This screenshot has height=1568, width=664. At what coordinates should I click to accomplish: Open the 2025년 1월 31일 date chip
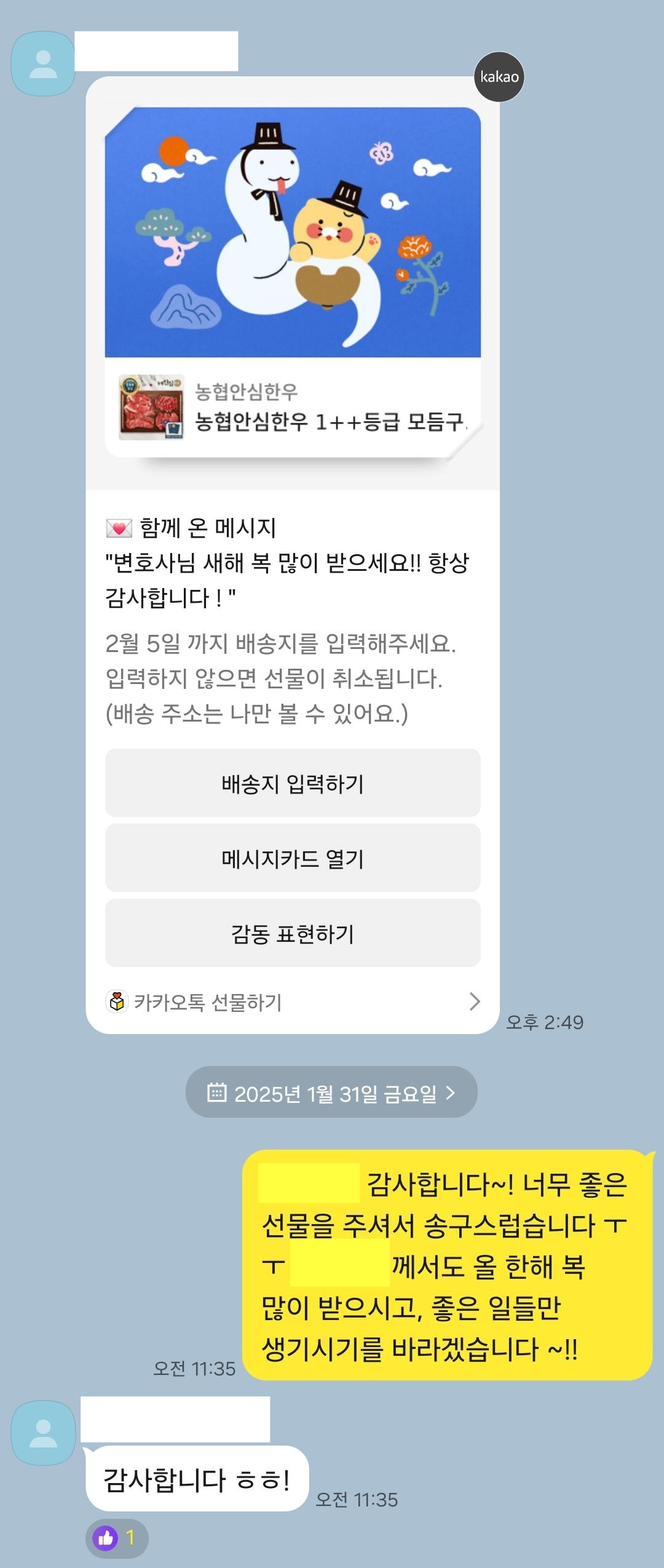click(331, 1092)
